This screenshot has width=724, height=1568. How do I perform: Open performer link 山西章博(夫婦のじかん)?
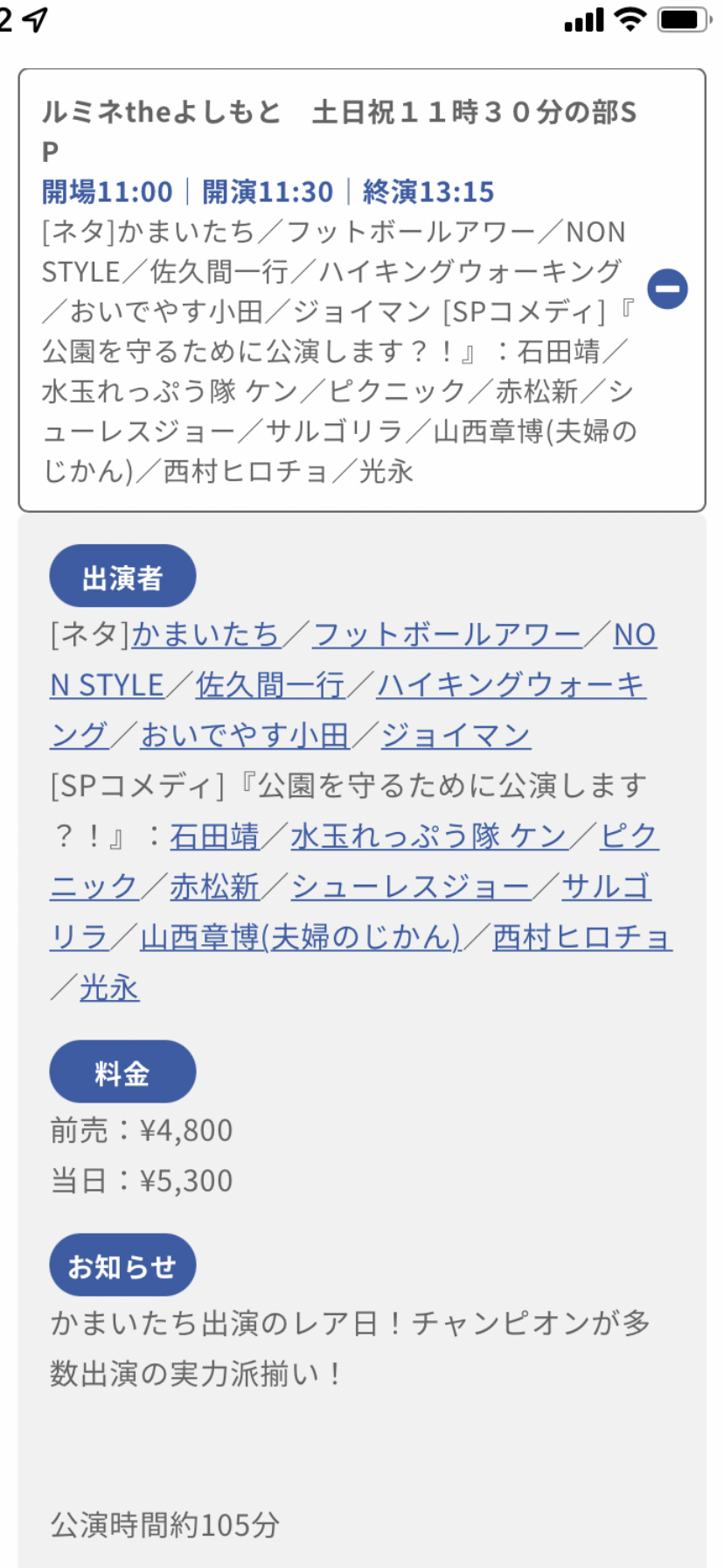pos(301,939)
